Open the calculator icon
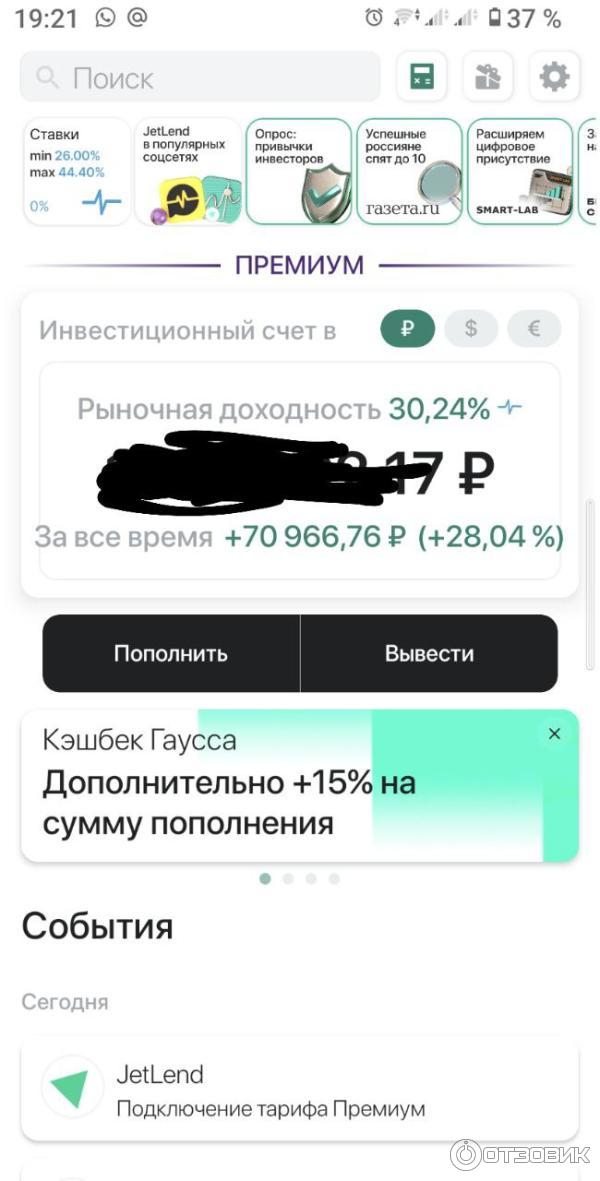 tap(421, 77)
